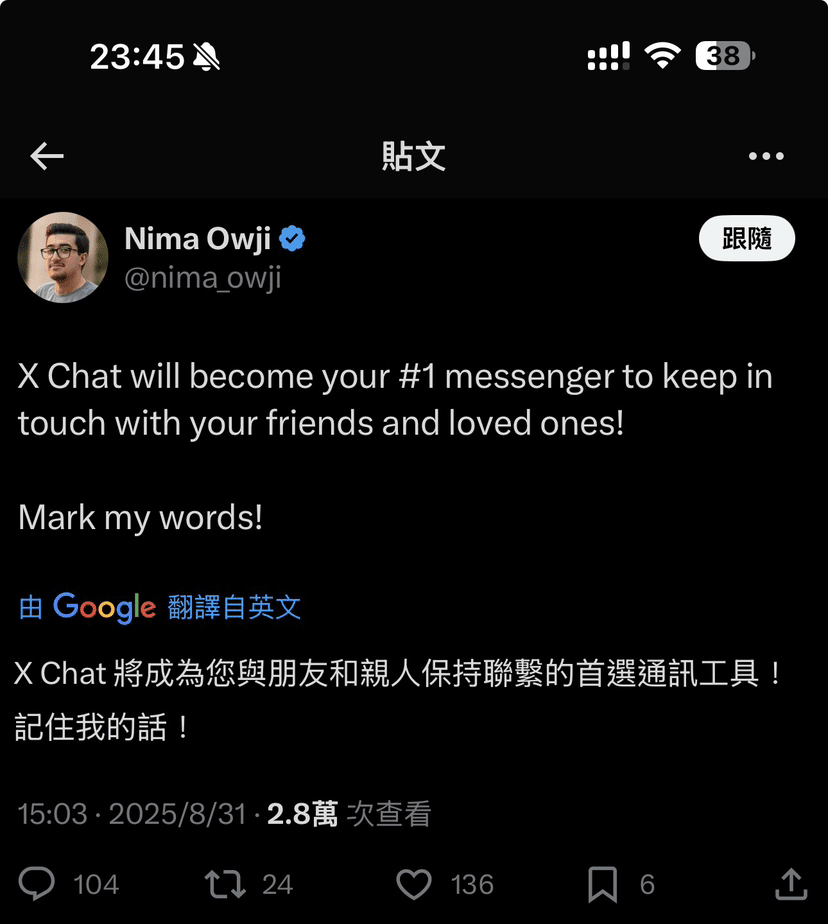Screen dimensions: 828x924
Task: Follow Nima Owji with 跟隨 button
Action: [746, 239]
